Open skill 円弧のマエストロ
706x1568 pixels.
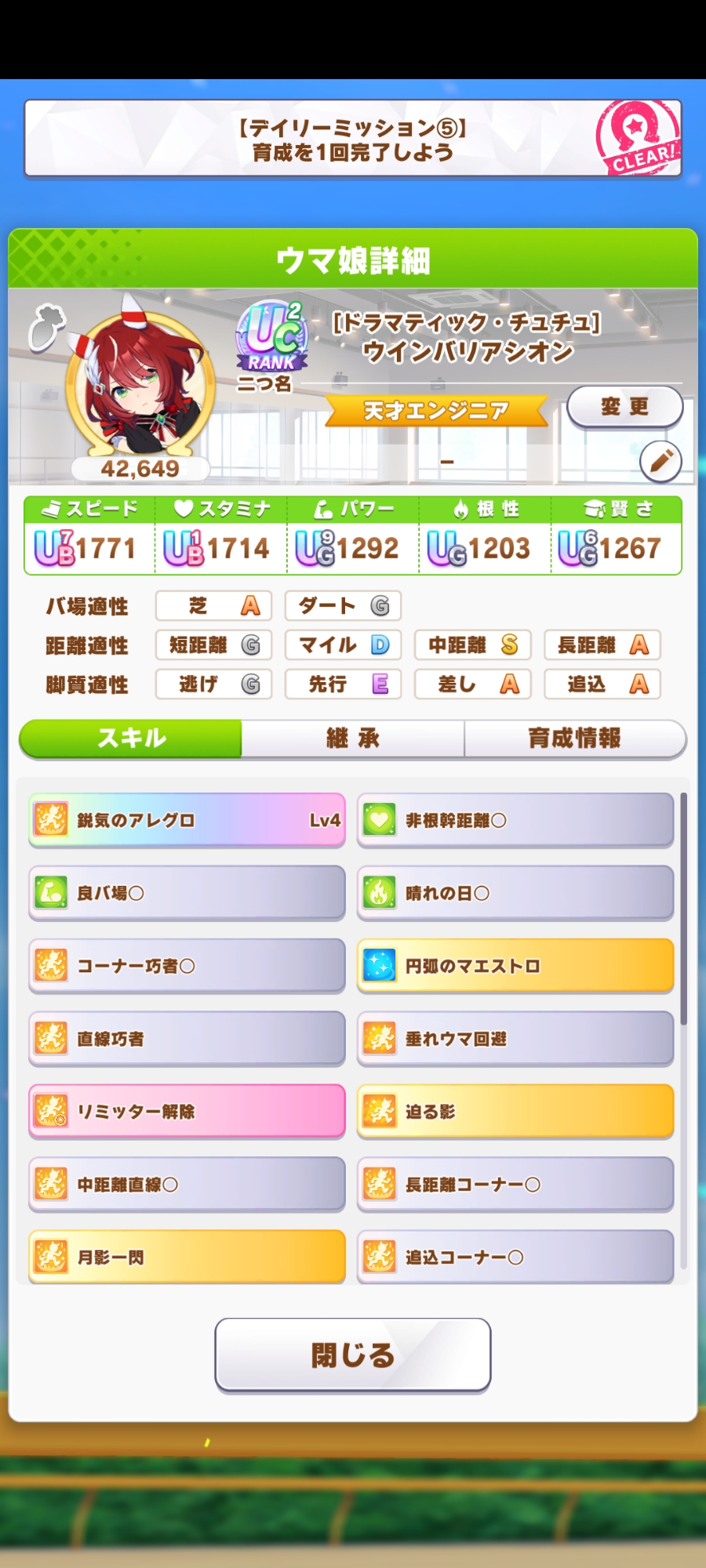(515, 966)
